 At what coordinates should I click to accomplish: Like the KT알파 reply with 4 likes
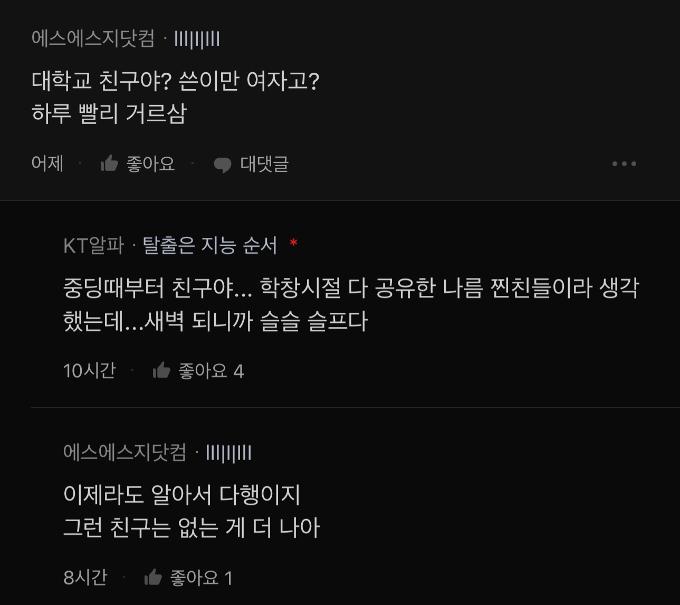(x=196, y=371)
